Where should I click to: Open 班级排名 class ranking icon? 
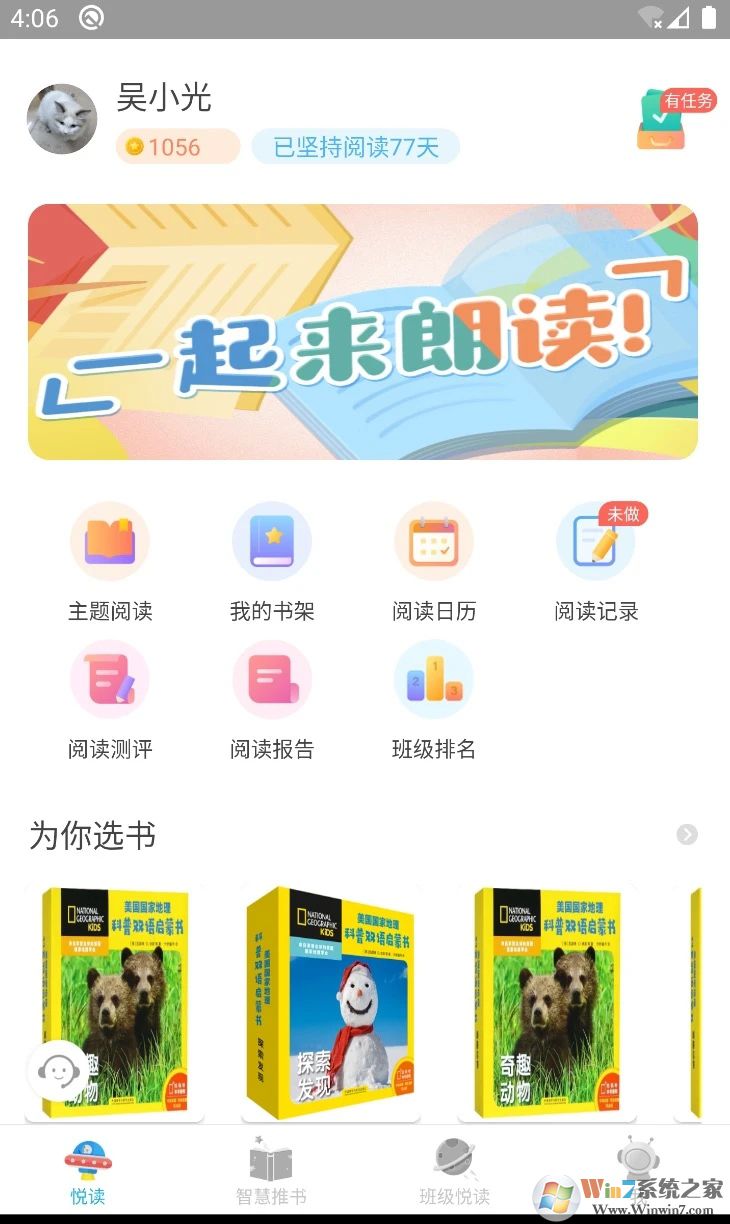point(434,680)
